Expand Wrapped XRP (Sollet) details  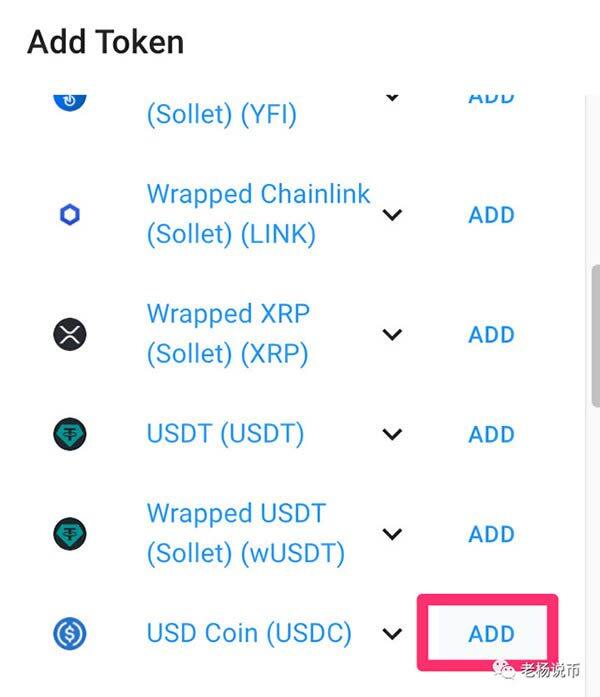pos(393,335)
